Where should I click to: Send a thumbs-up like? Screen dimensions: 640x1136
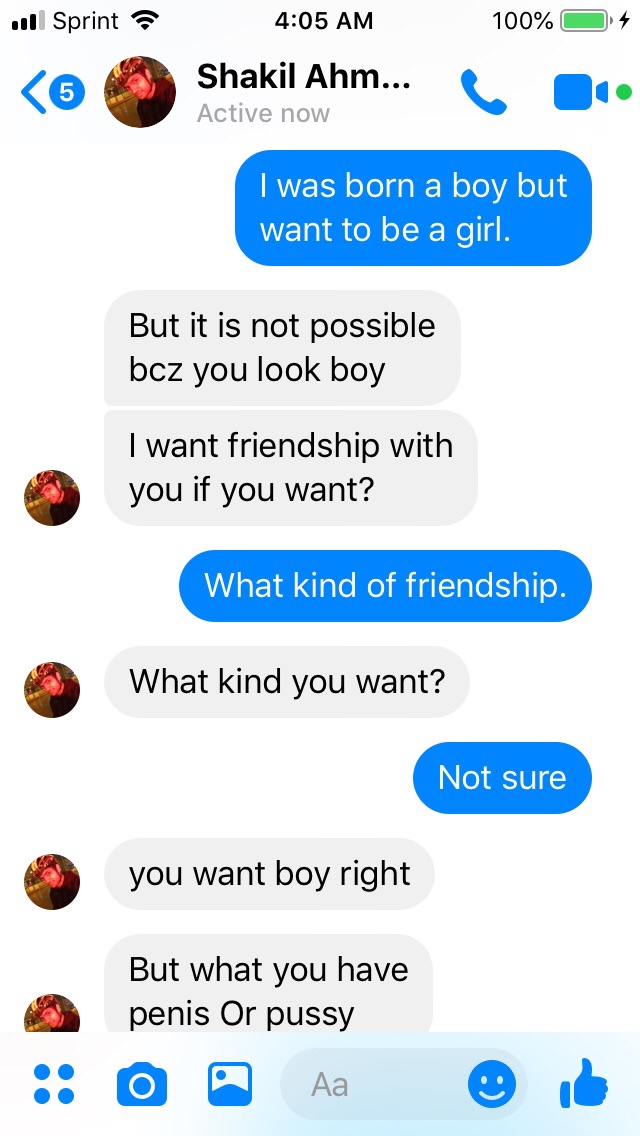click(x=584, y=1084)
